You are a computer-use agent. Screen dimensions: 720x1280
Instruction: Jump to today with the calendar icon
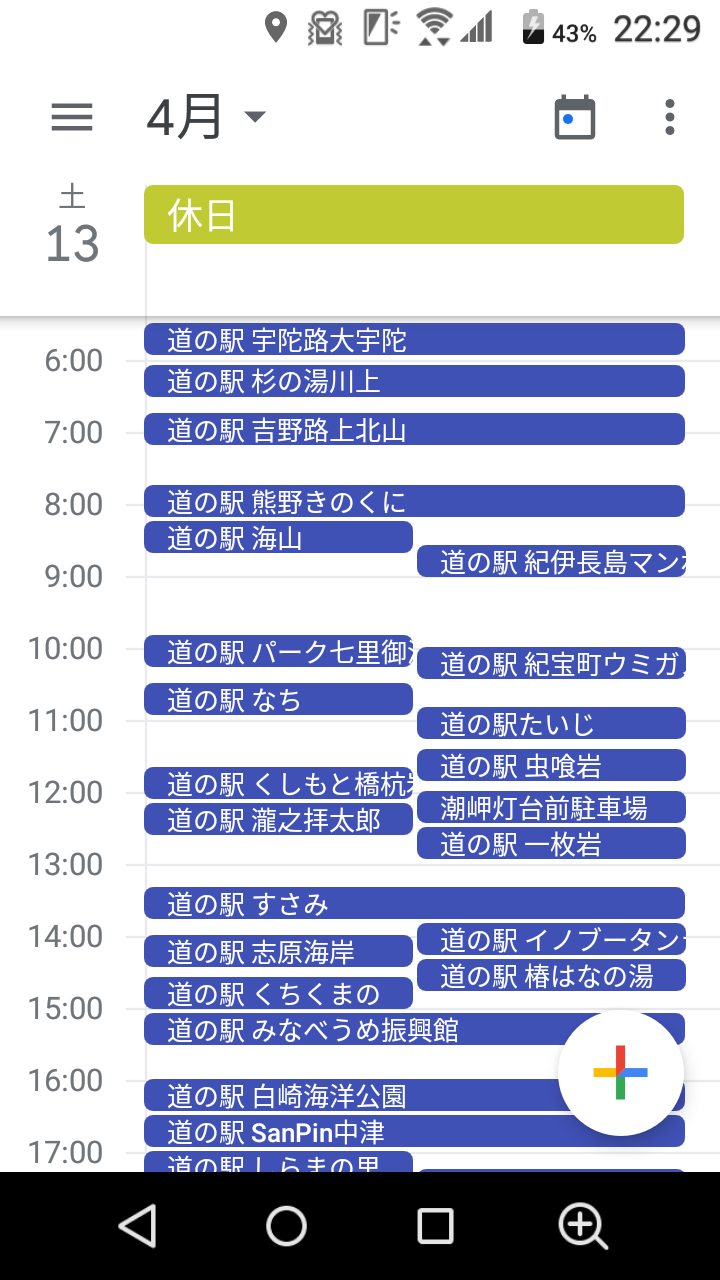[x=575, y=118]
